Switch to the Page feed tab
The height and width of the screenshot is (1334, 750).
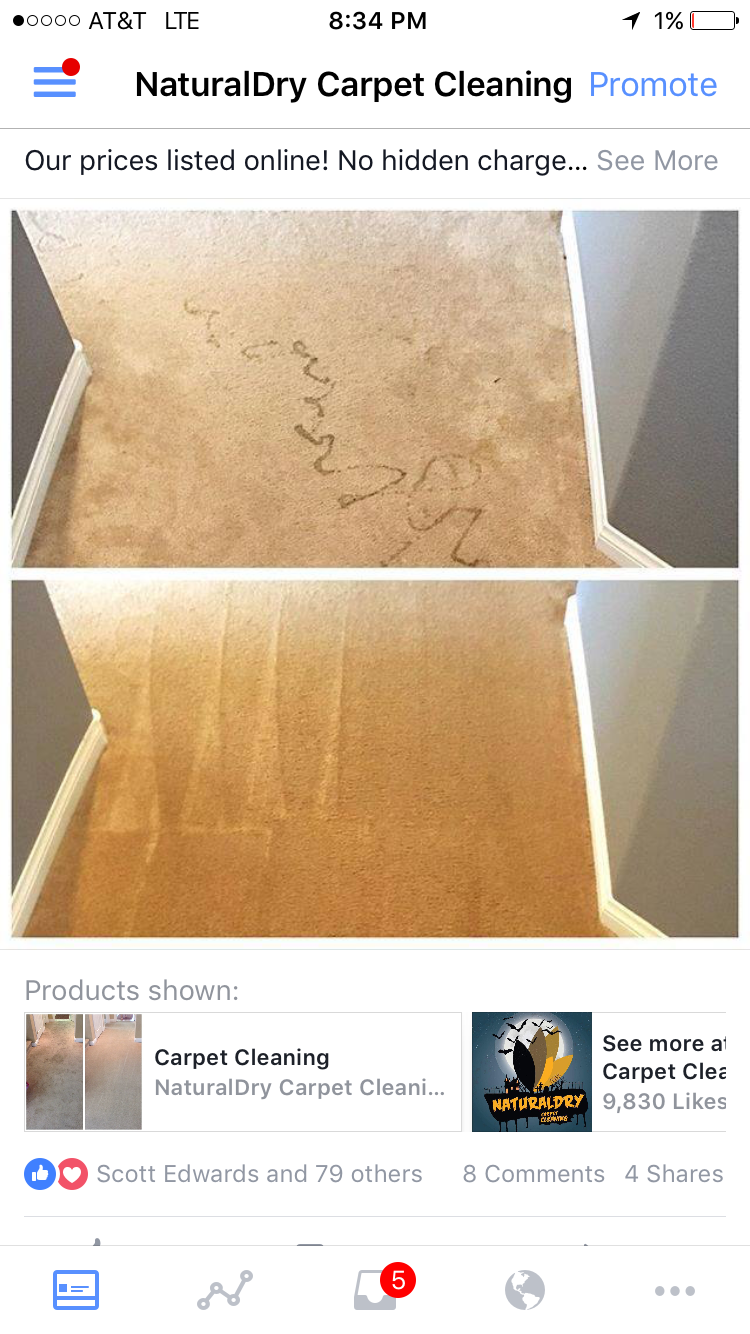point(76,1290)
